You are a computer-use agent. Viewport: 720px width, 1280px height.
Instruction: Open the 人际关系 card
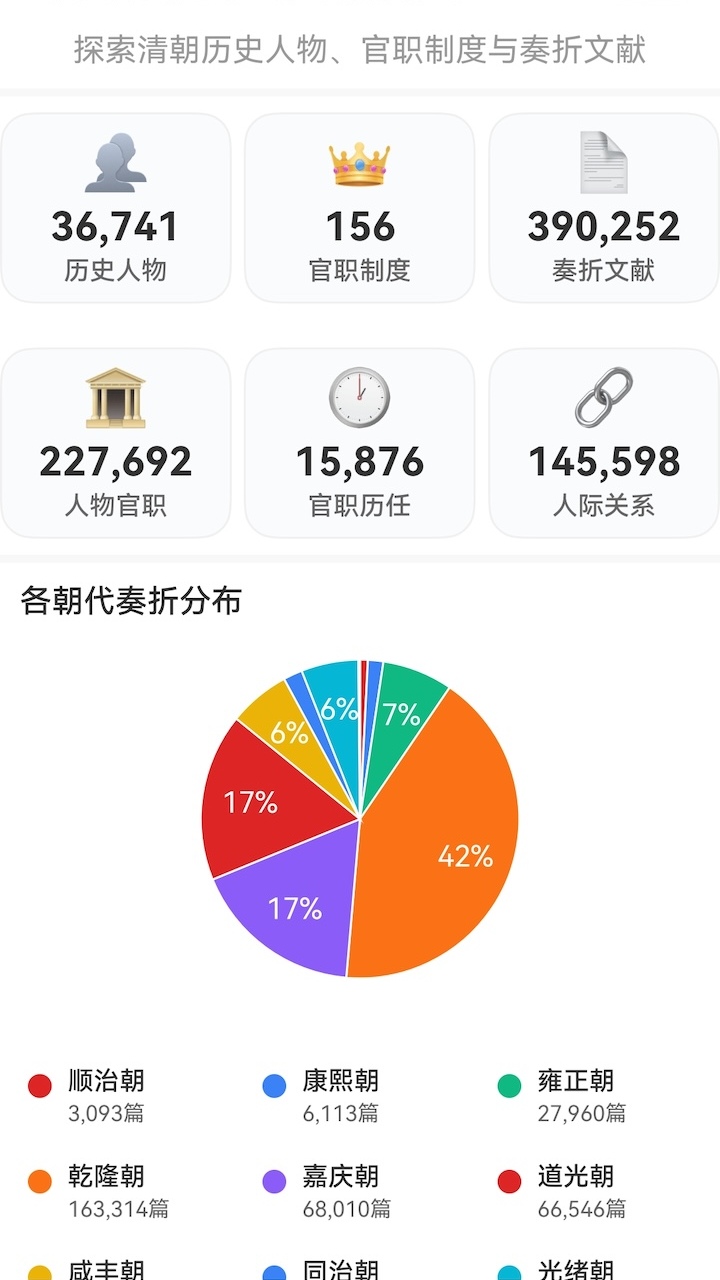tap(603, 443)
